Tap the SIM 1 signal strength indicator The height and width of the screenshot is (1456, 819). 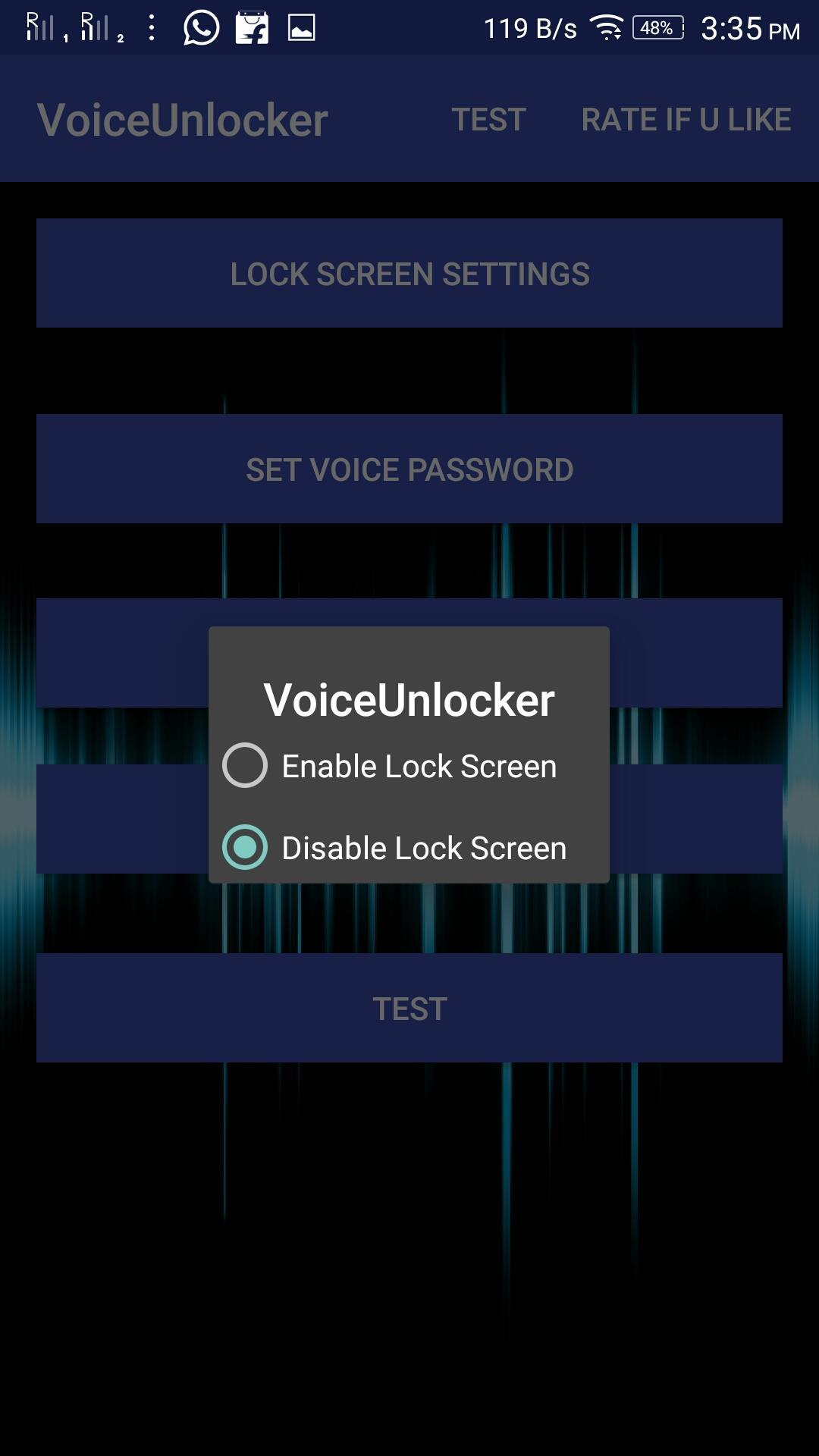(42, 25)
